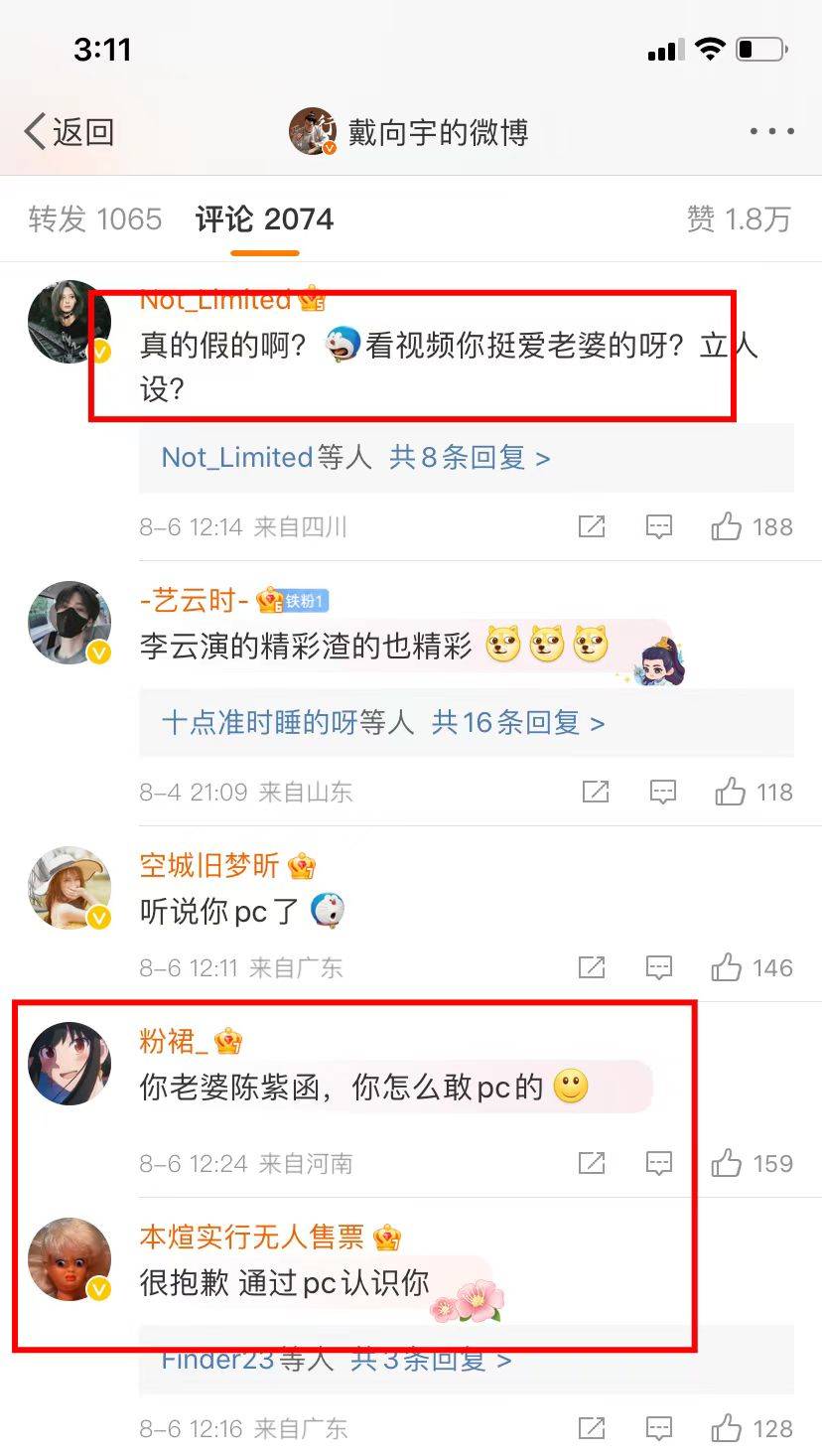Open the three-dot overflow menu

coord(771,131)
